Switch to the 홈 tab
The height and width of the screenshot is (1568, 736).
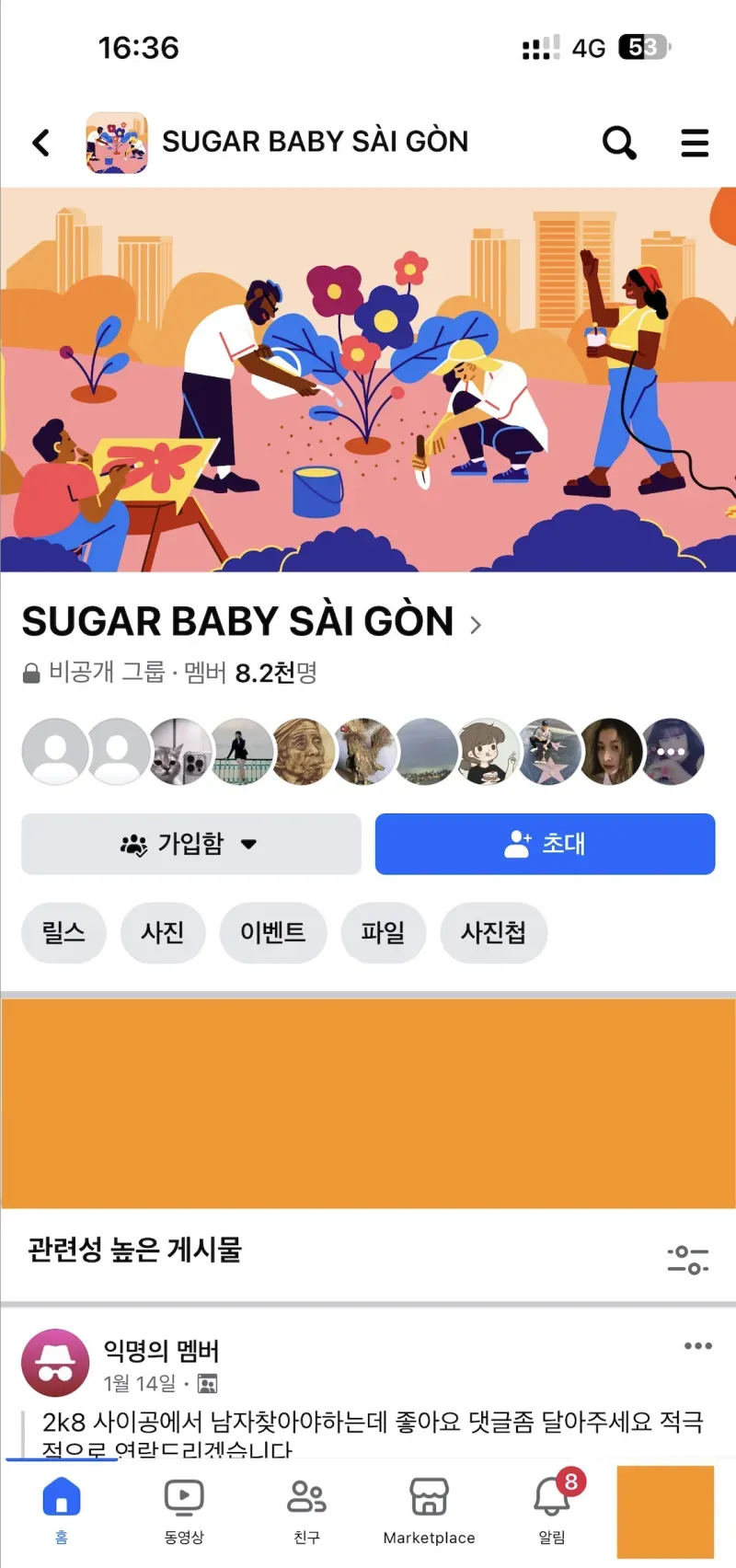[x=62, y=1509]
